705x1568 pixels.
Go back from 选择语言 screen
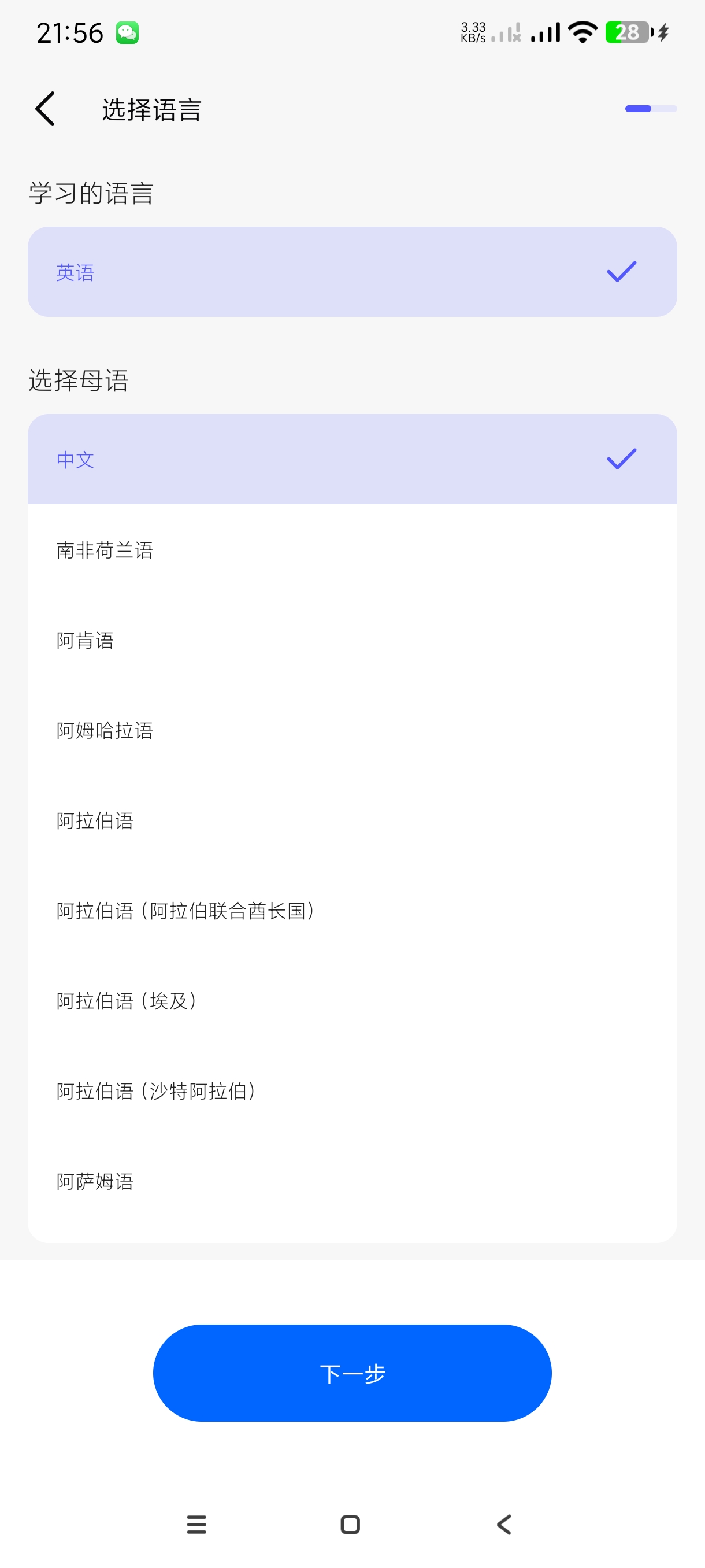[46, 110]
